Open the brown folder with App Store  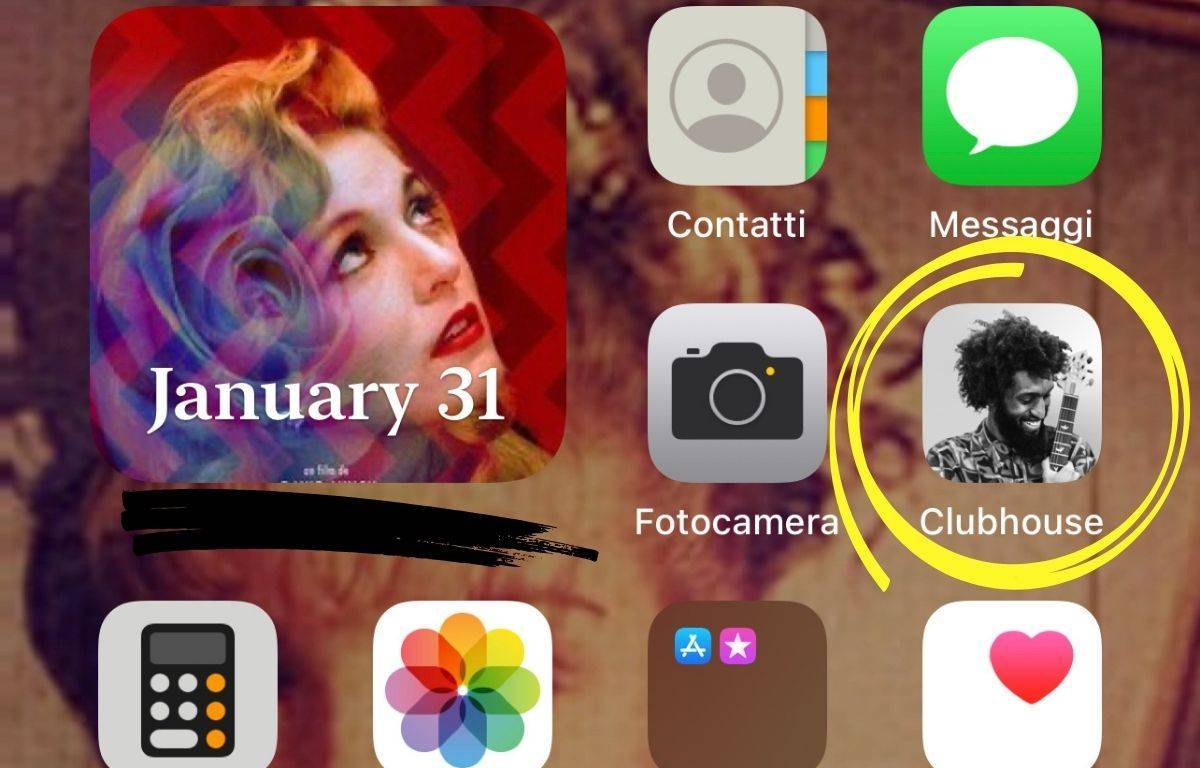point(737,688)
